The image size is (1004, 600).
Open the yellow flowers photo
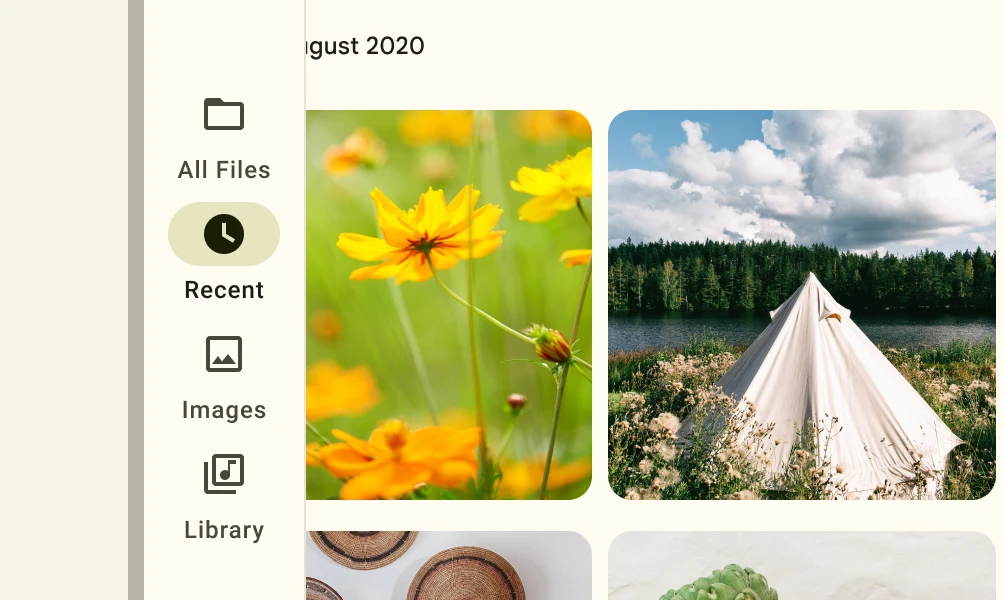tap(448, 305)
